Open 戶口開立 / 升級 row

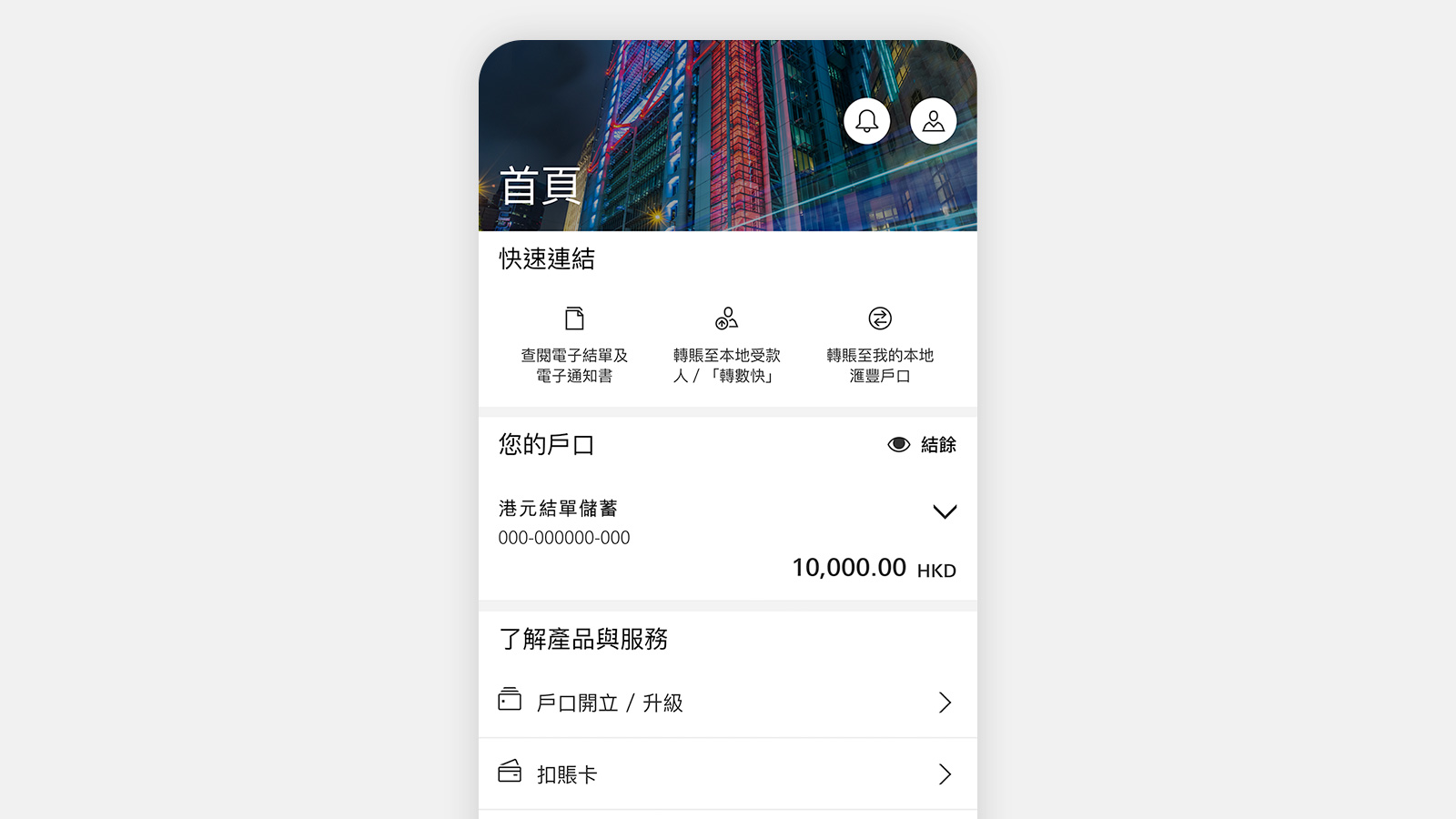[x=727, y=703]
